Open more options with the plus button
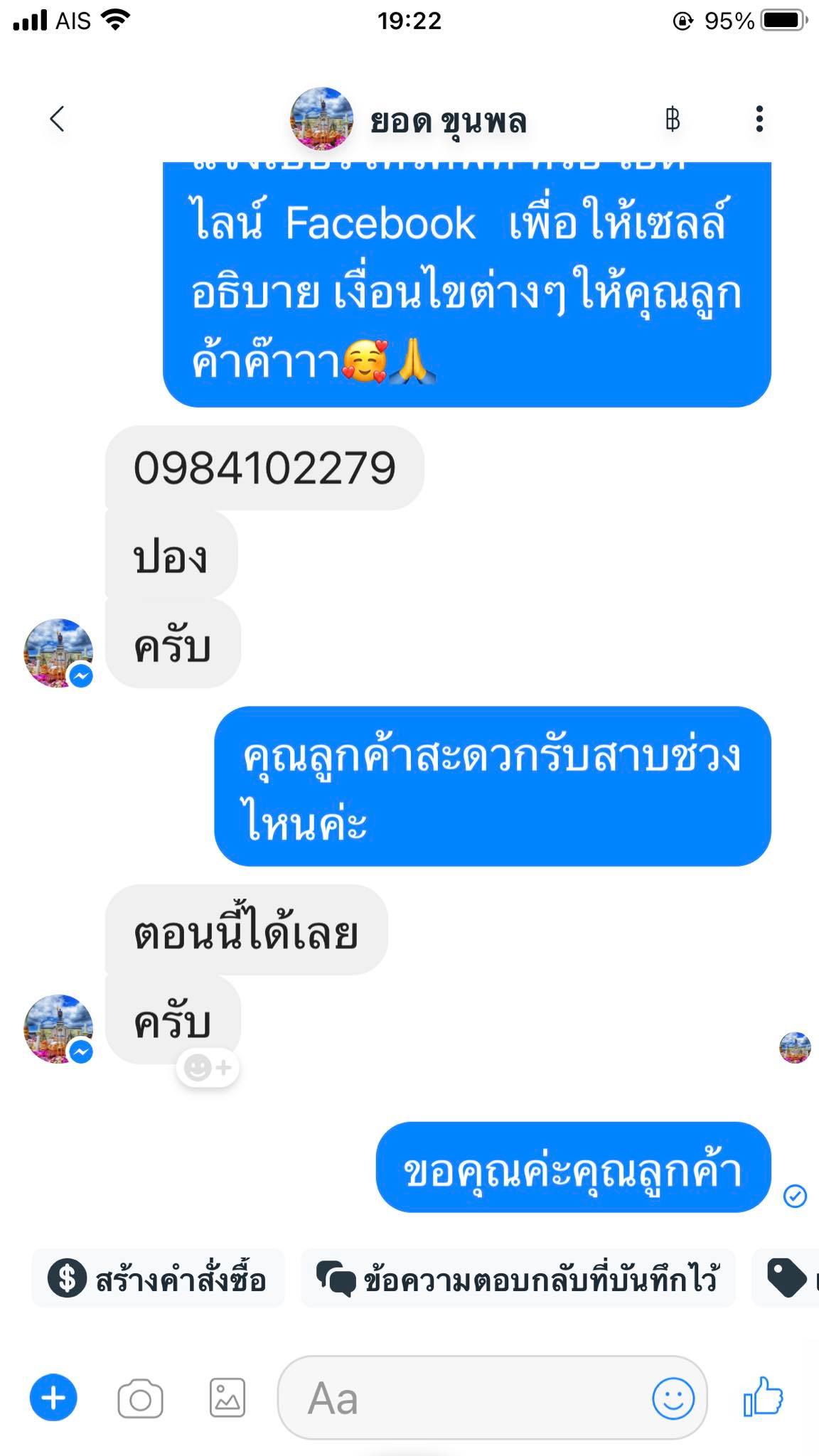This screenshot has height=1456, width=819. (53, 1398)
